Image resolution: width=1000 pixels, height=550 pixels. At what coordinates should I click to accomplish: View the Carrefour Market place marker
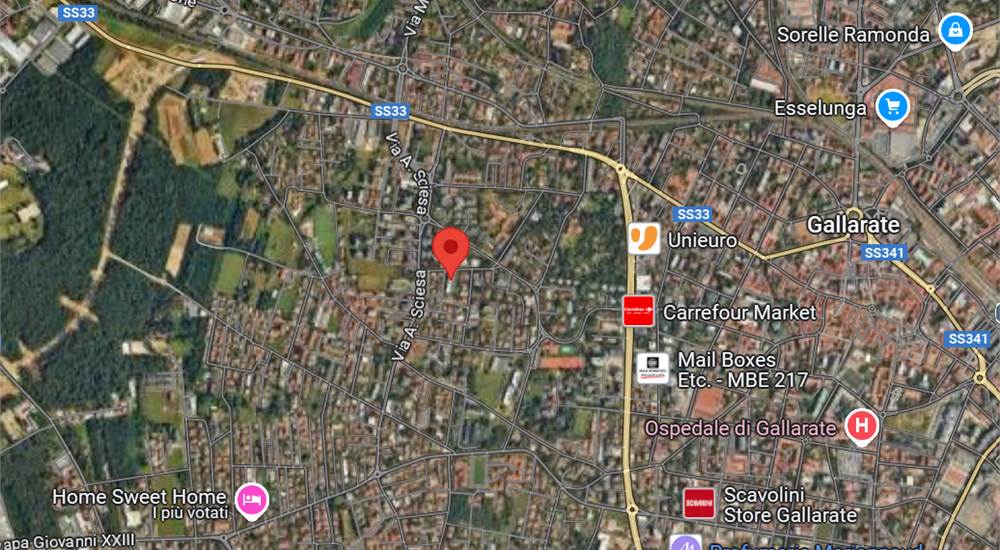point(638,311)
